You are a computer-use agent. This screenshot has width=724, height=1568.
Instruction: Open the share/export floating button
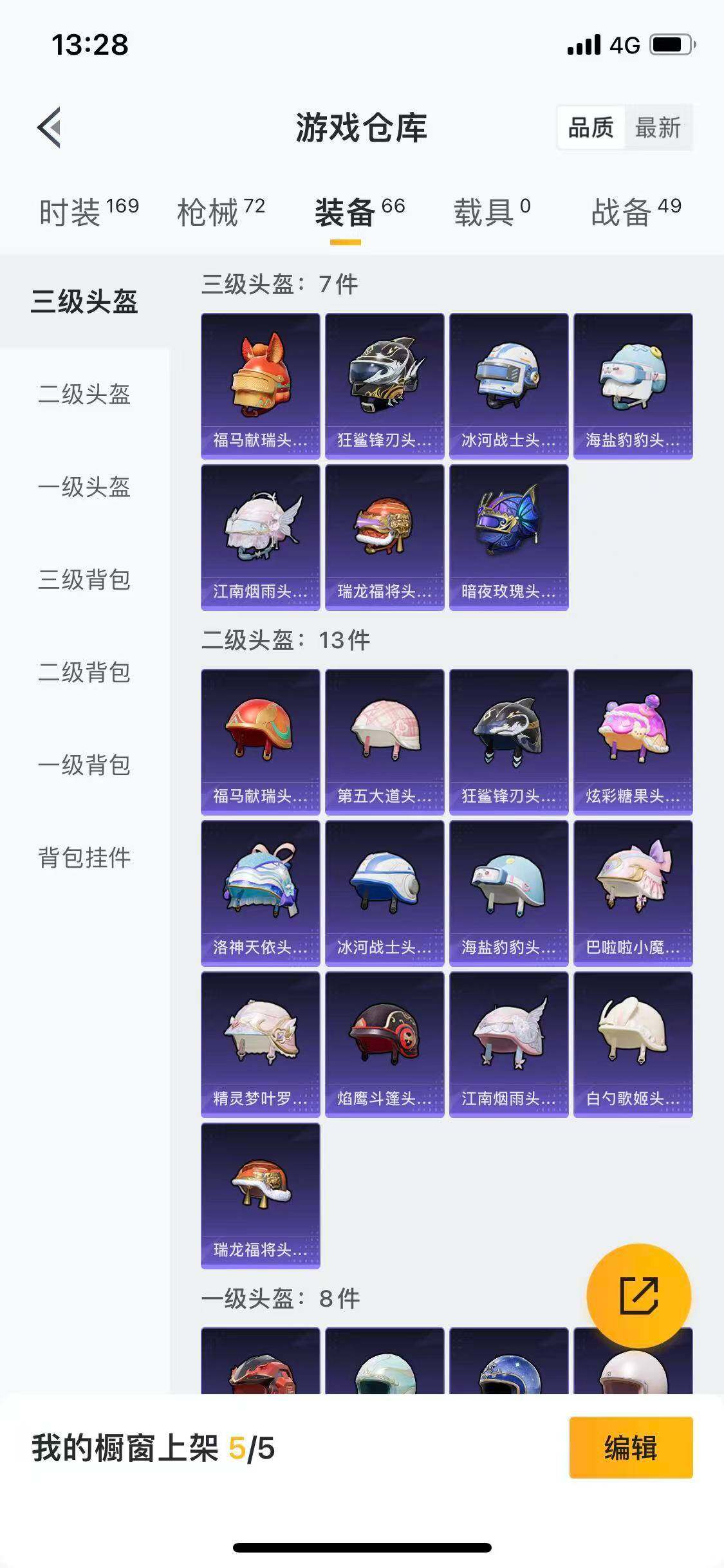(639, 1294)
